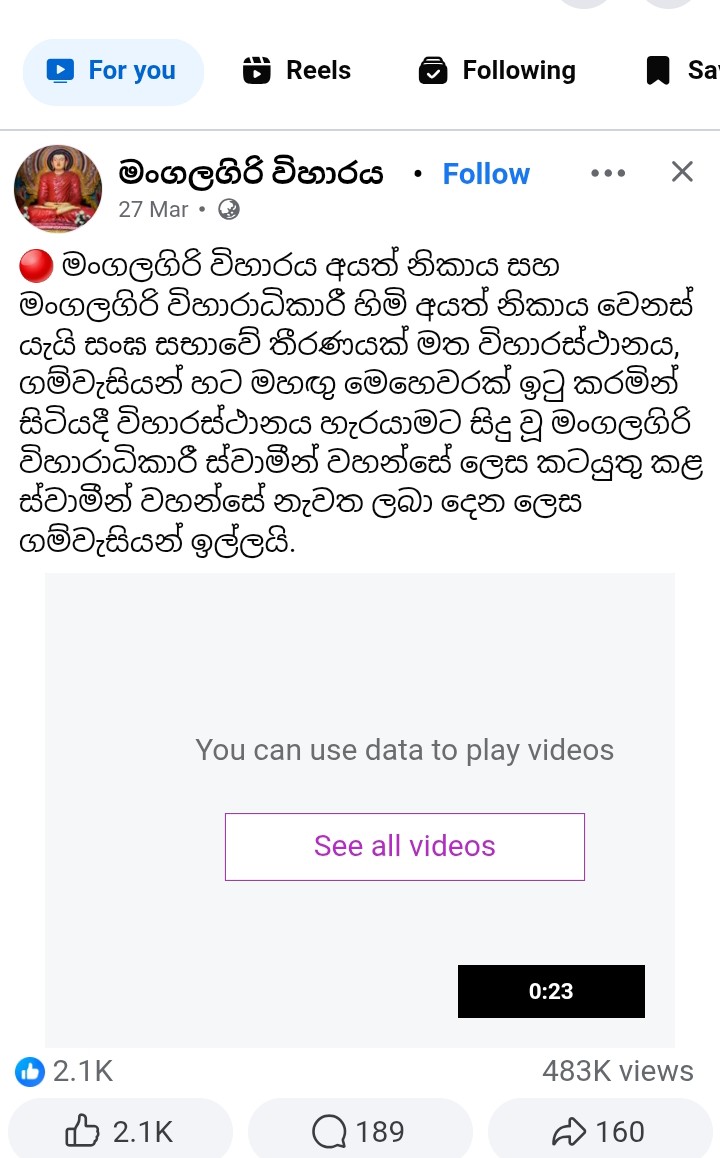The width and height of the screenshot is (720, 1158).
Task: Open the post's three-dot options menu
Action: 608,173
